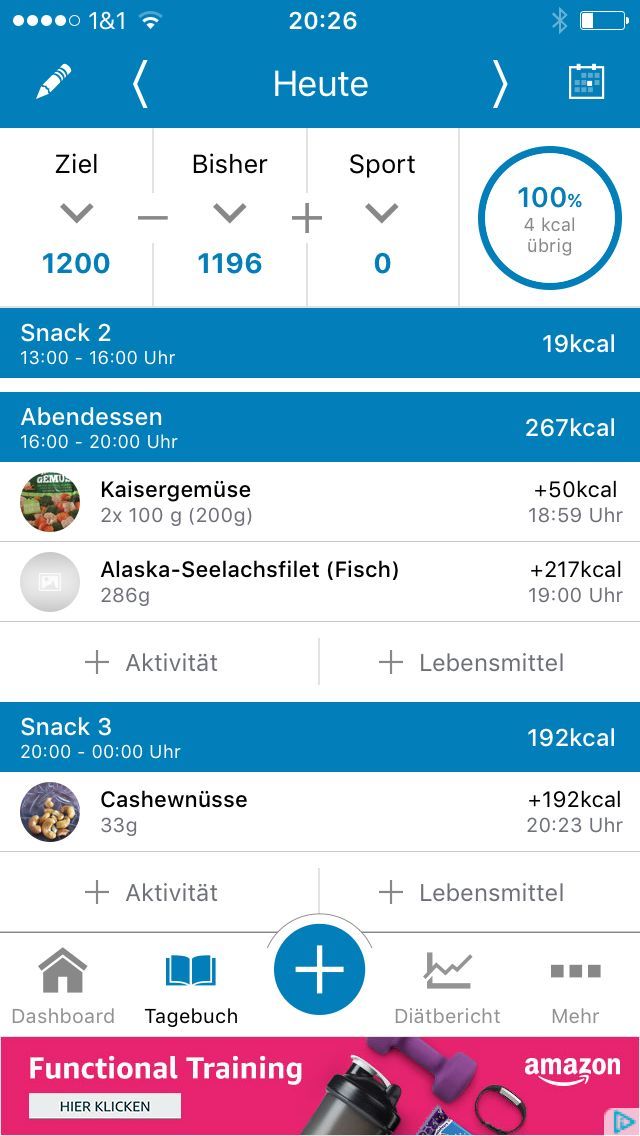Expand the Bisher chevron

click(230, 213)
